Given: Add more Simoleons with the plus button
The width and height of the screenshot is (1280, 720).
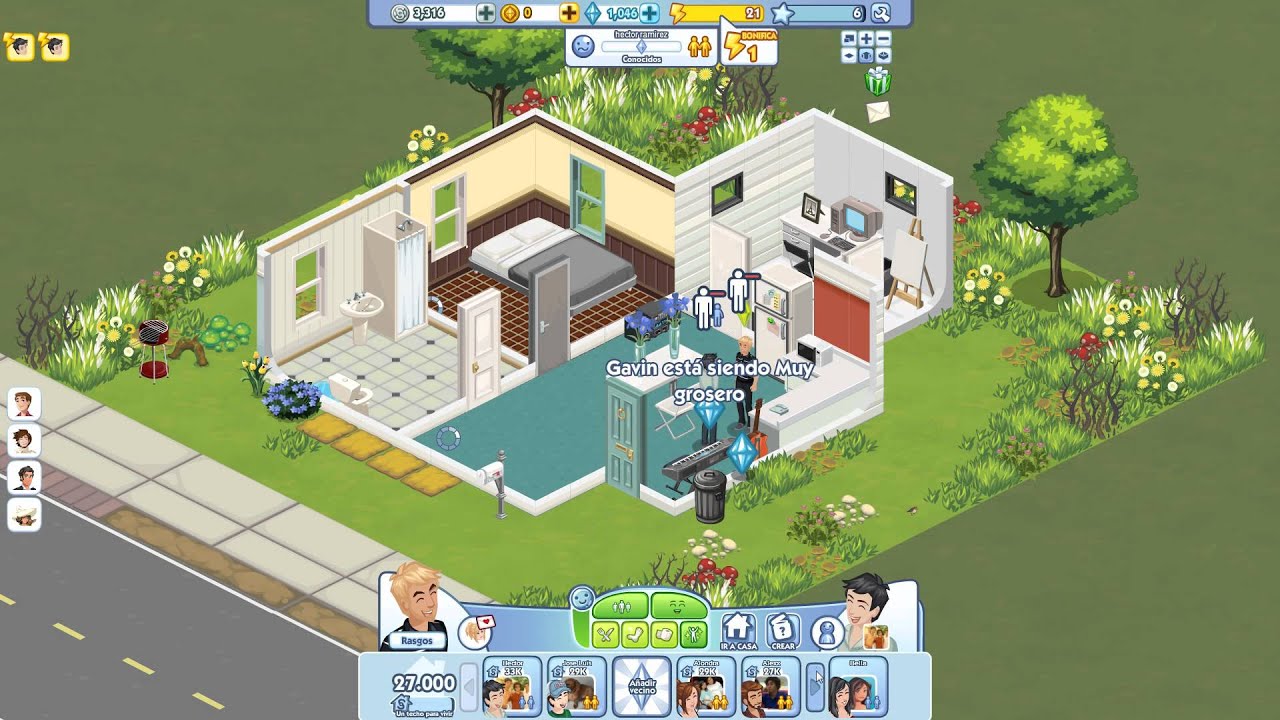Looking at the screenshot, I should [485, 13].
